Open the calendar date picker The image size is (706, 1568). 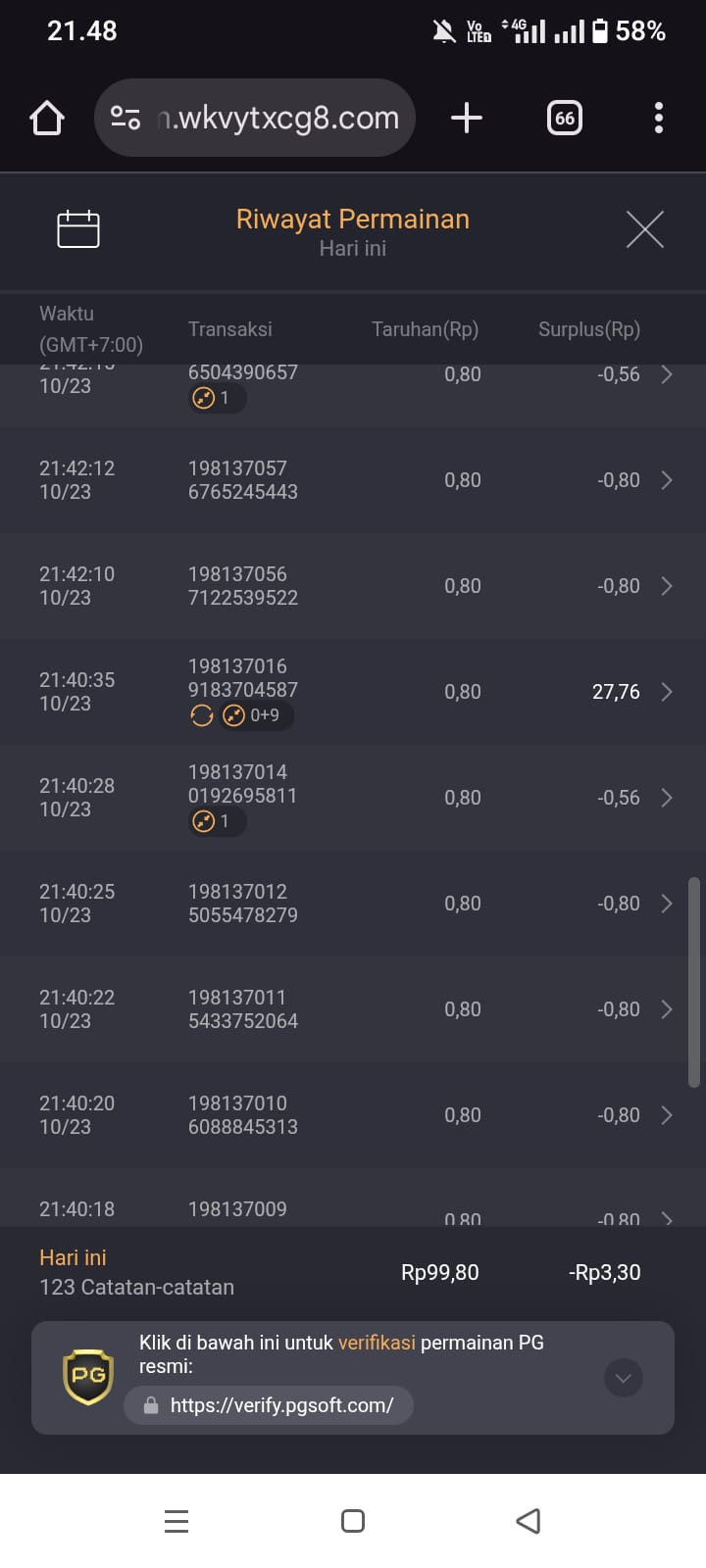[78, 229]
